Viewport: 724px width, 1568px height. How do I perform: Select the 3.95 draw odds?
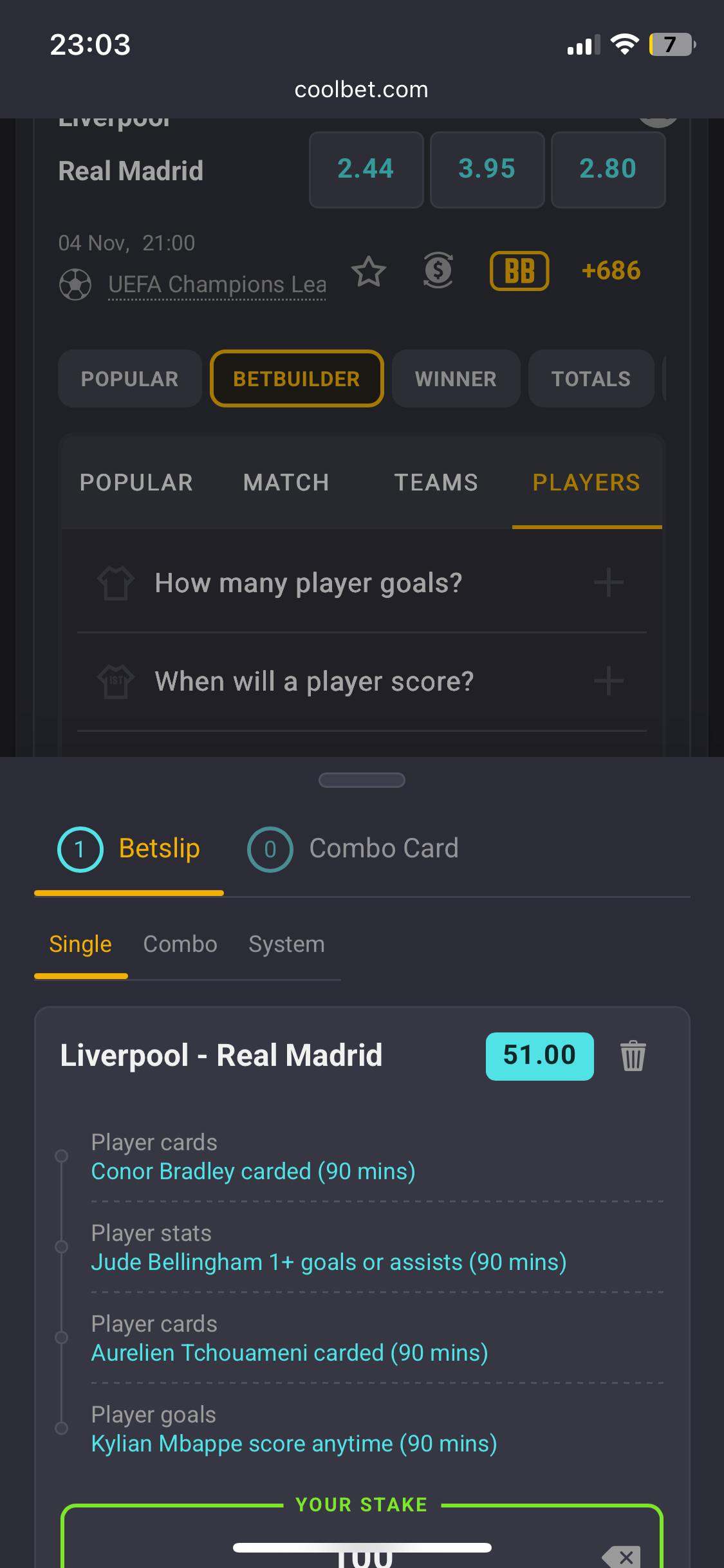(x=487, y=169)
